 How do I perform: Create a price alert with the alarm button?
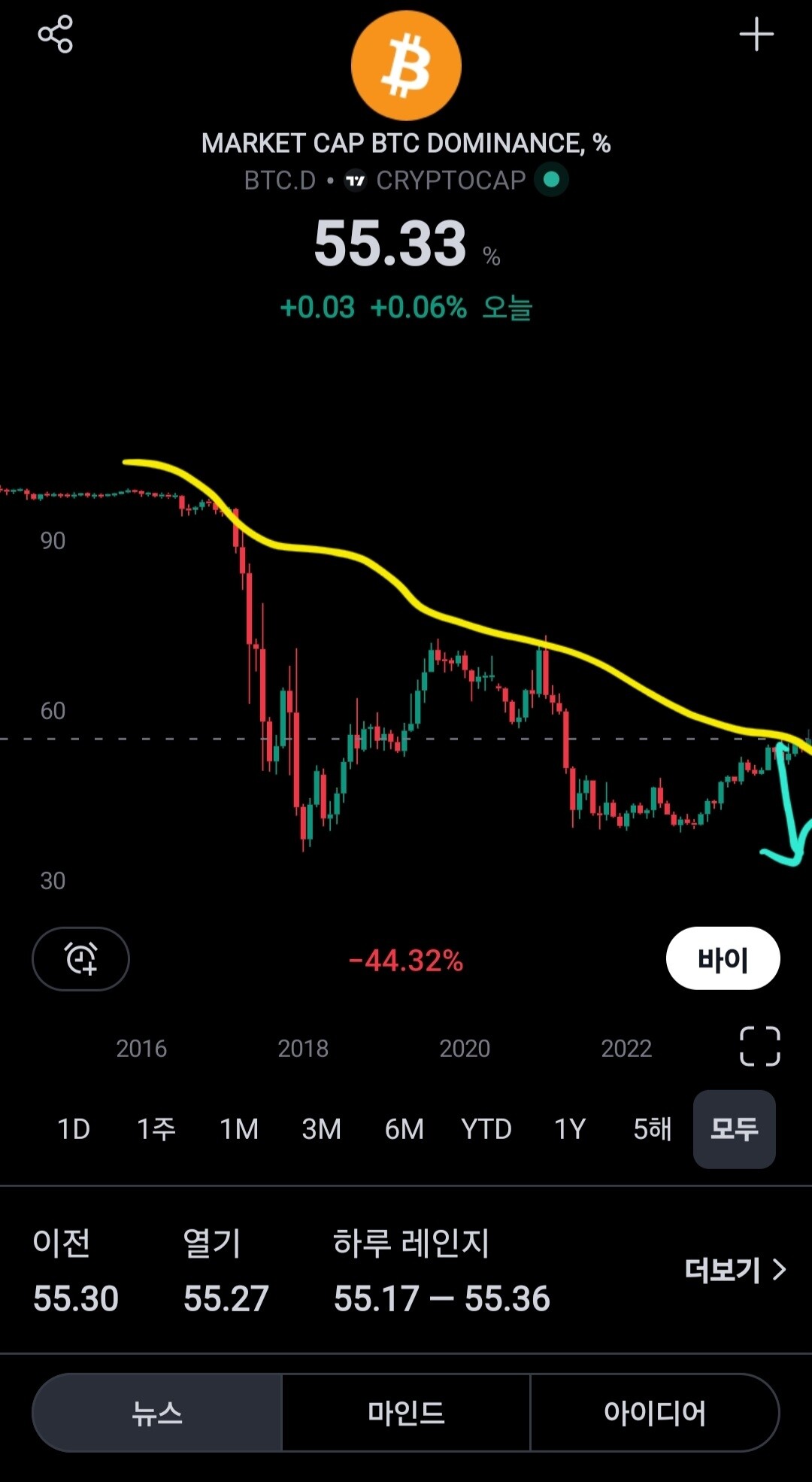80,958
